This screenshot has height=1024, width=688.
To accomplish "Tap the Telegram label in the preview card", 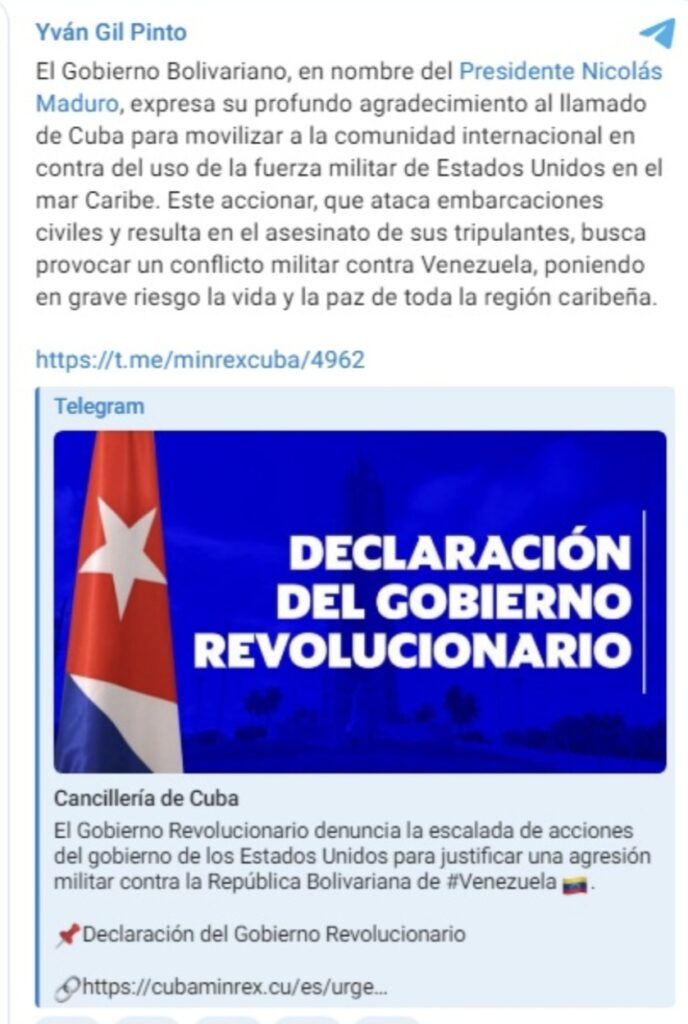I will [x=99, y=406].
